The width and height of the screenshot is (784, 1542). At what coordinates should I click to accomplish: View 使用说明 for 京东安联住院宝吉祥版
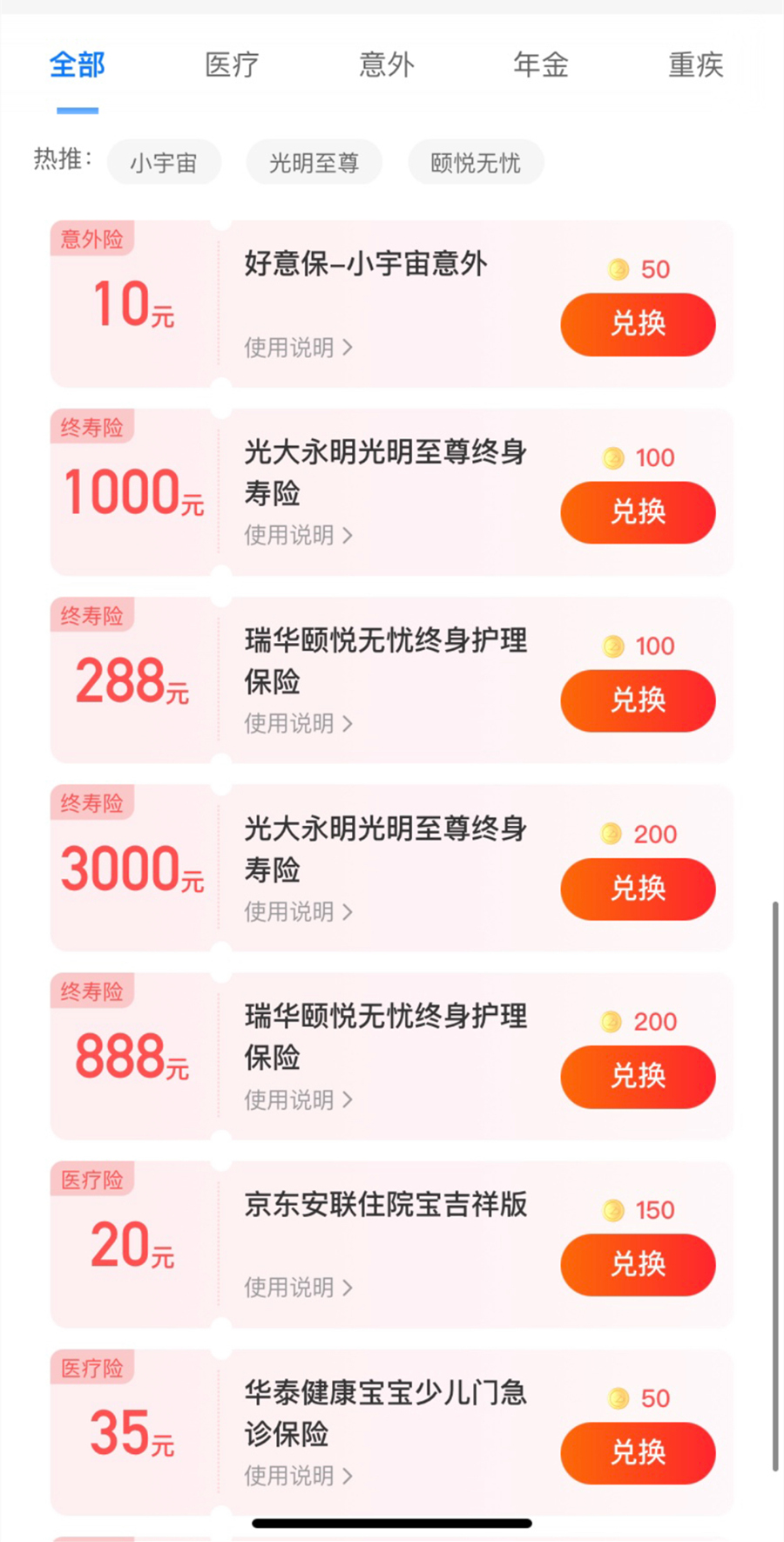pyautogui.click(x=298, y=1288)
